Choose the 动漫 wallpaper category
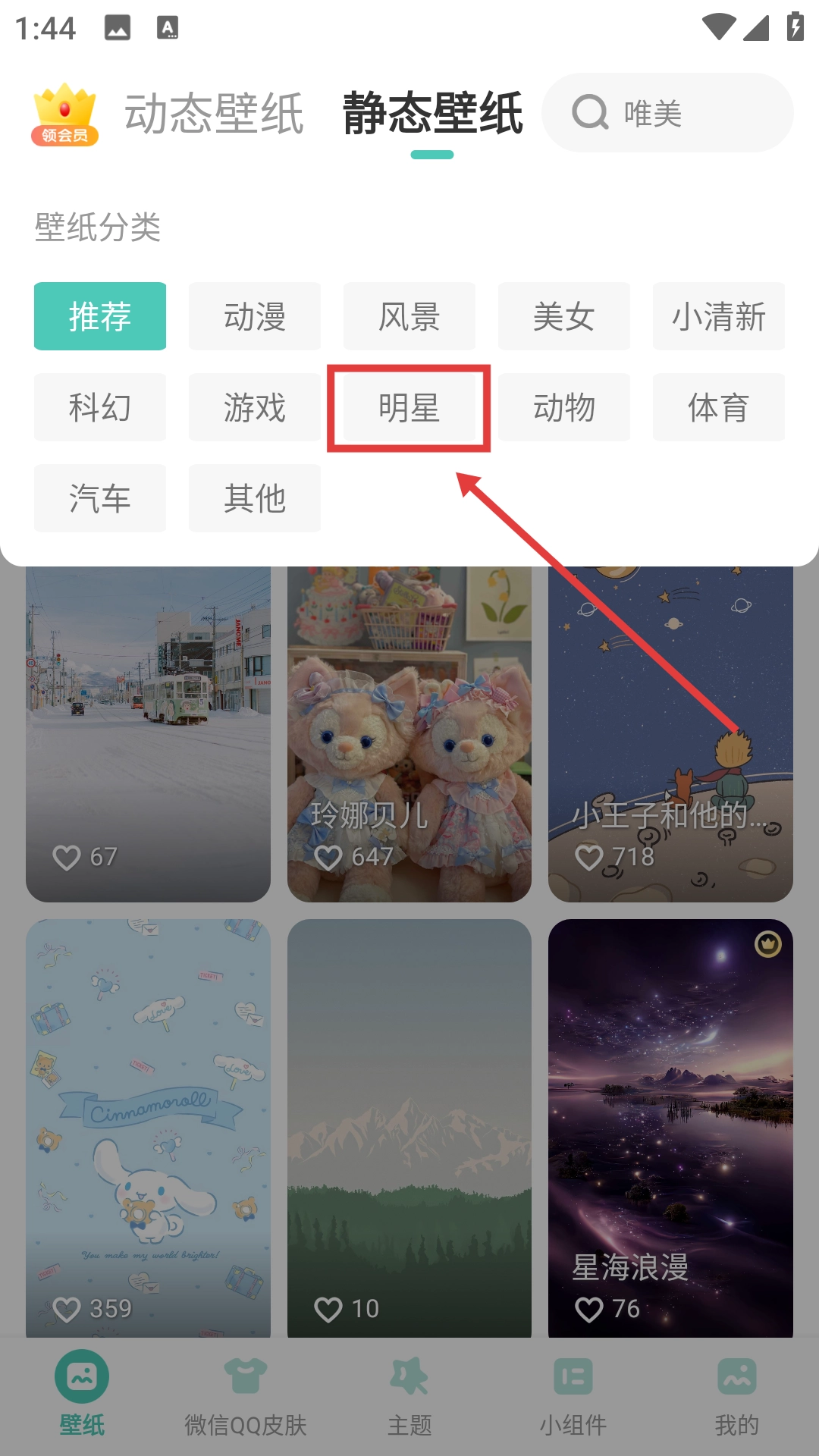 pos(255,316)
